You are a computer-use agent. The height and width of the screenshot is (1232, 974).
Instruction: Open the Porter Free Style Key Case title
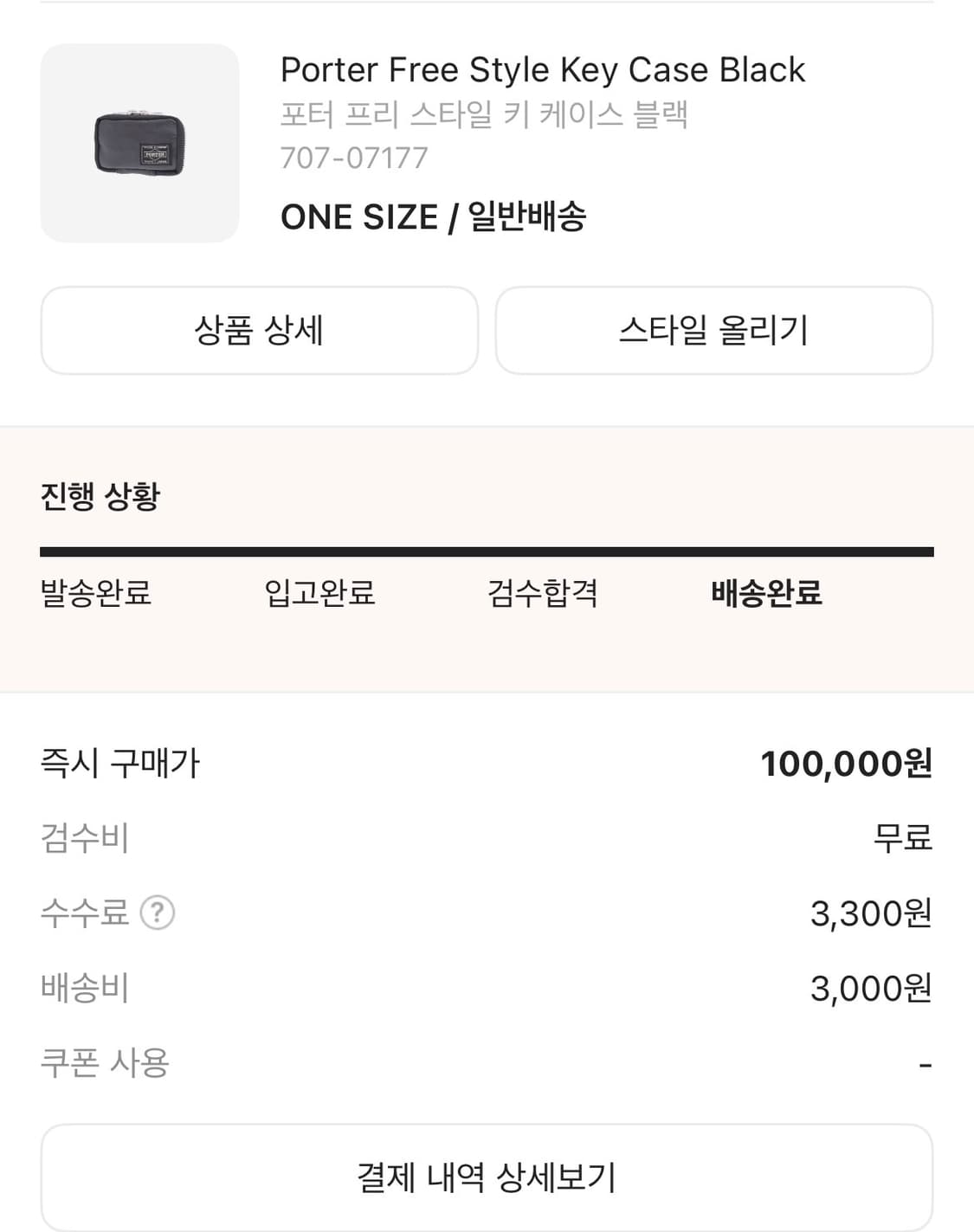(x=543, y=69)
